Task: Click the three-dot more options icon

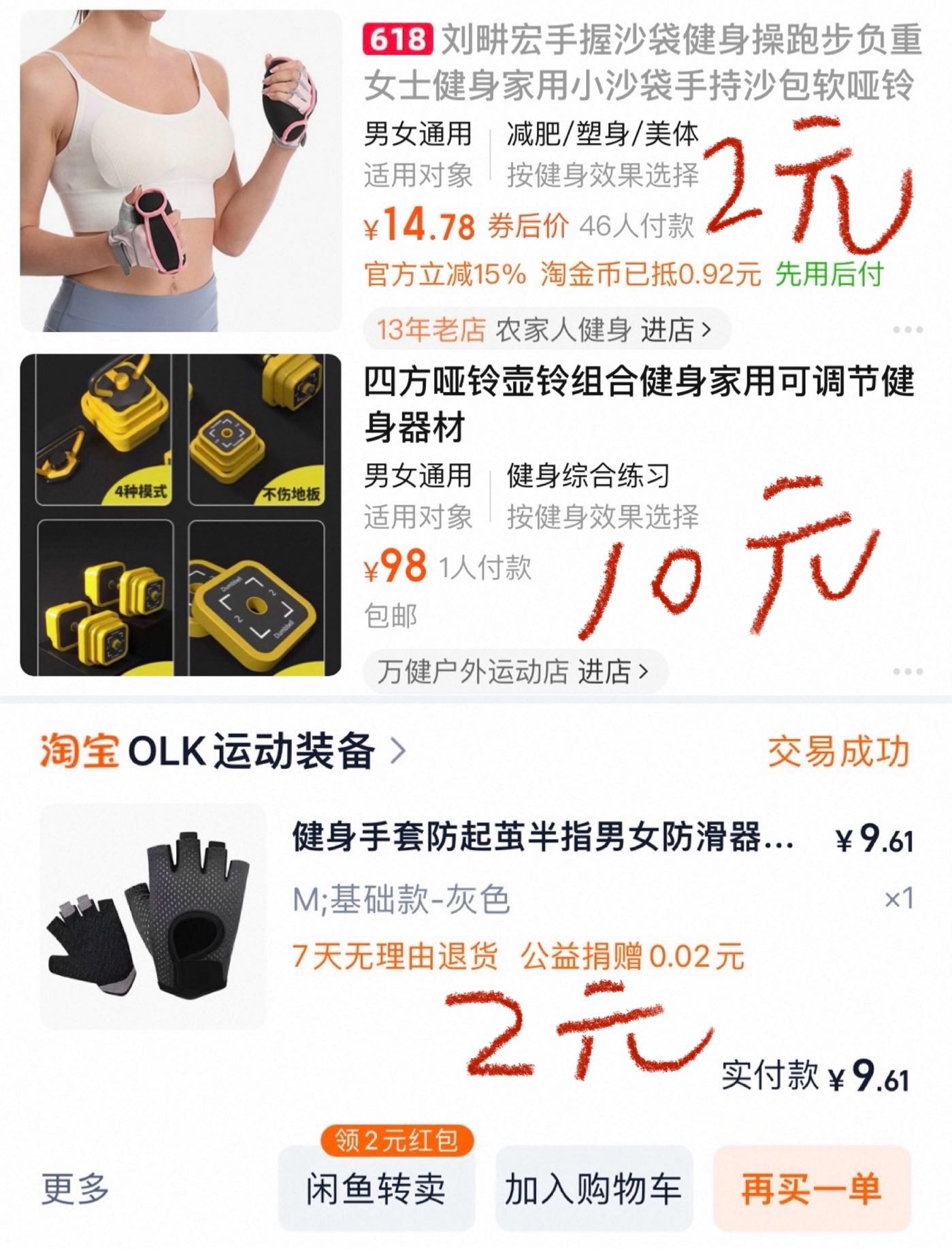Action: tap(907, 331)
